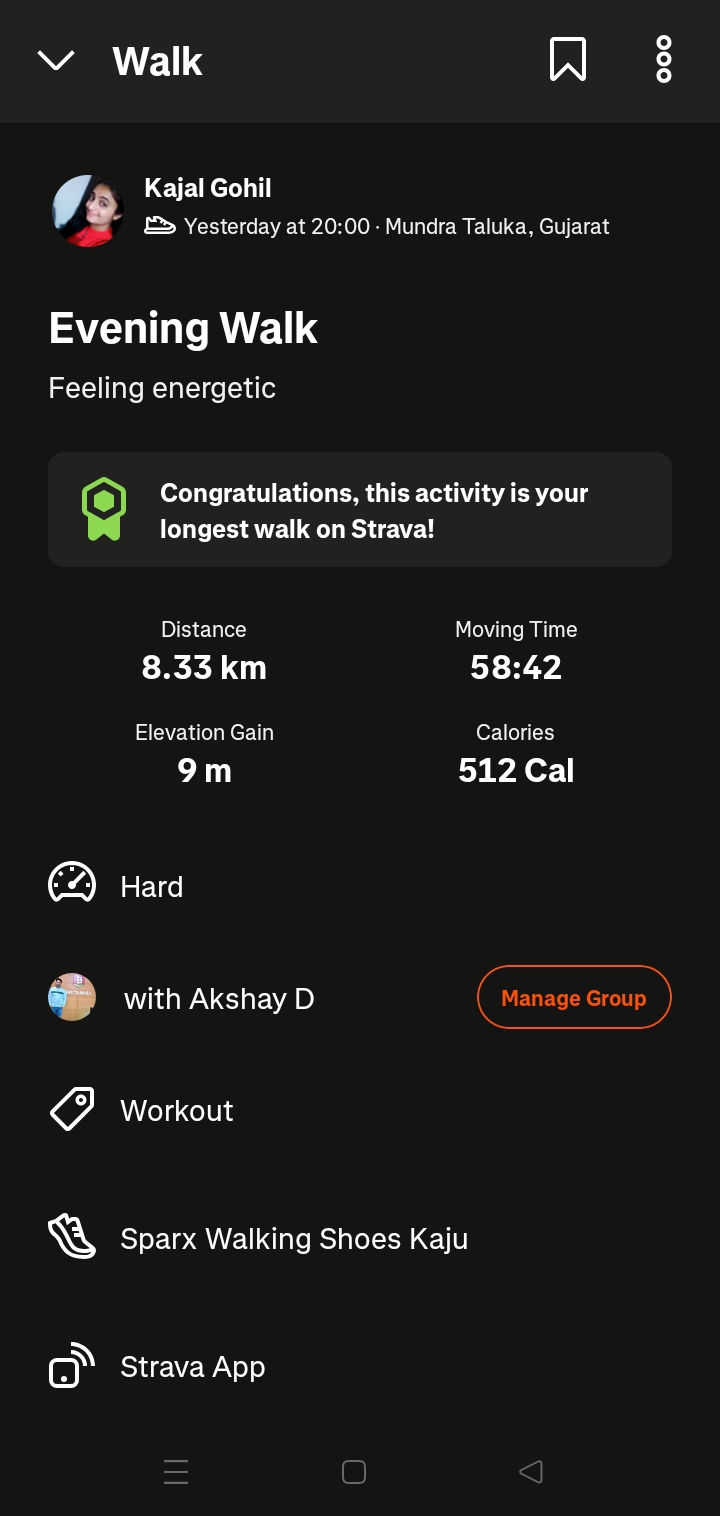This screenshot has height=1516, width=720.
Task: Open Kajal Gohil's profile picture
Action: click(88, 211)
